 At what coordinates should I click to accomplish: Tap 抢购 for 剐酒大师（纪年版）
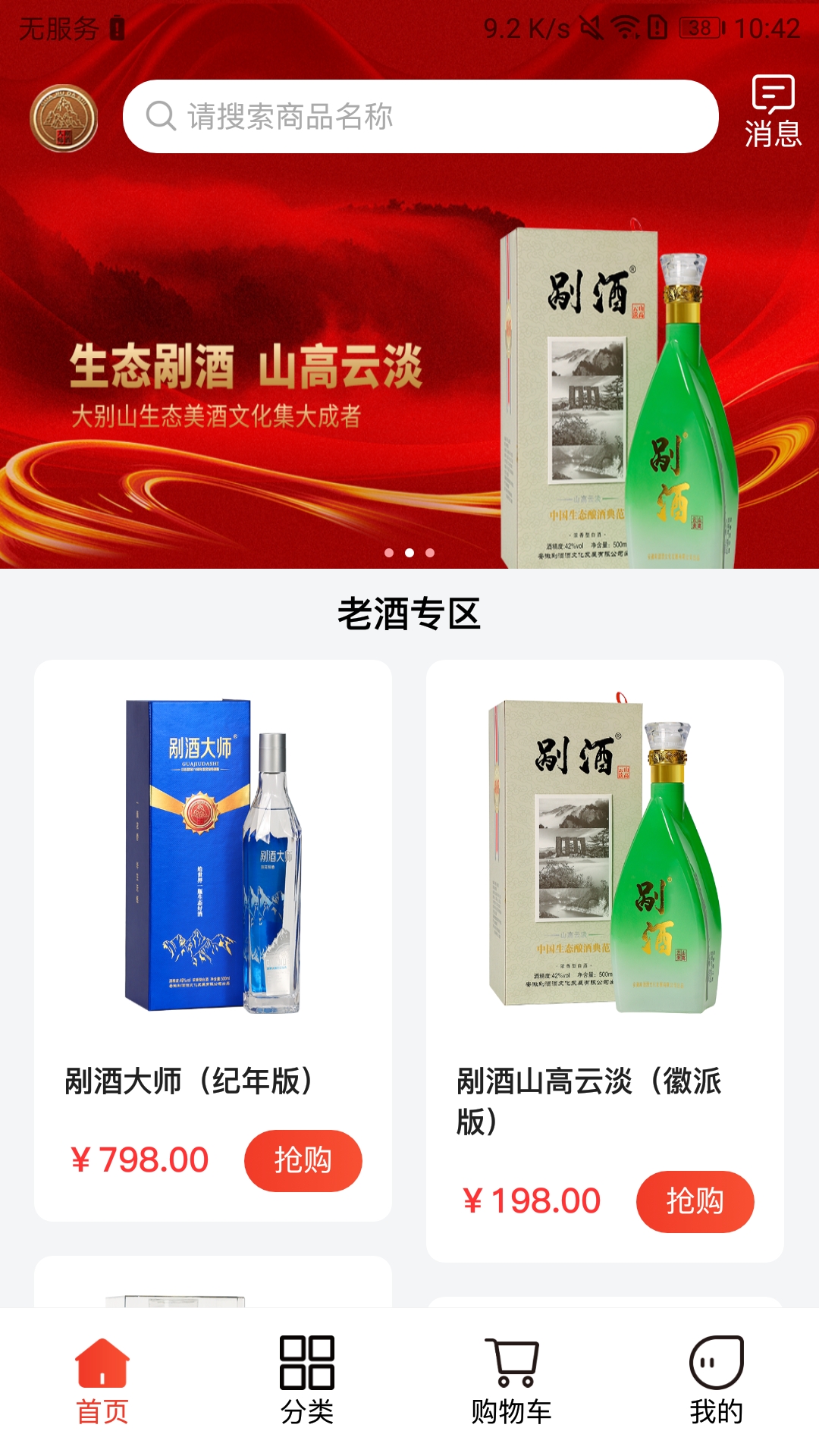(303, 1160)
